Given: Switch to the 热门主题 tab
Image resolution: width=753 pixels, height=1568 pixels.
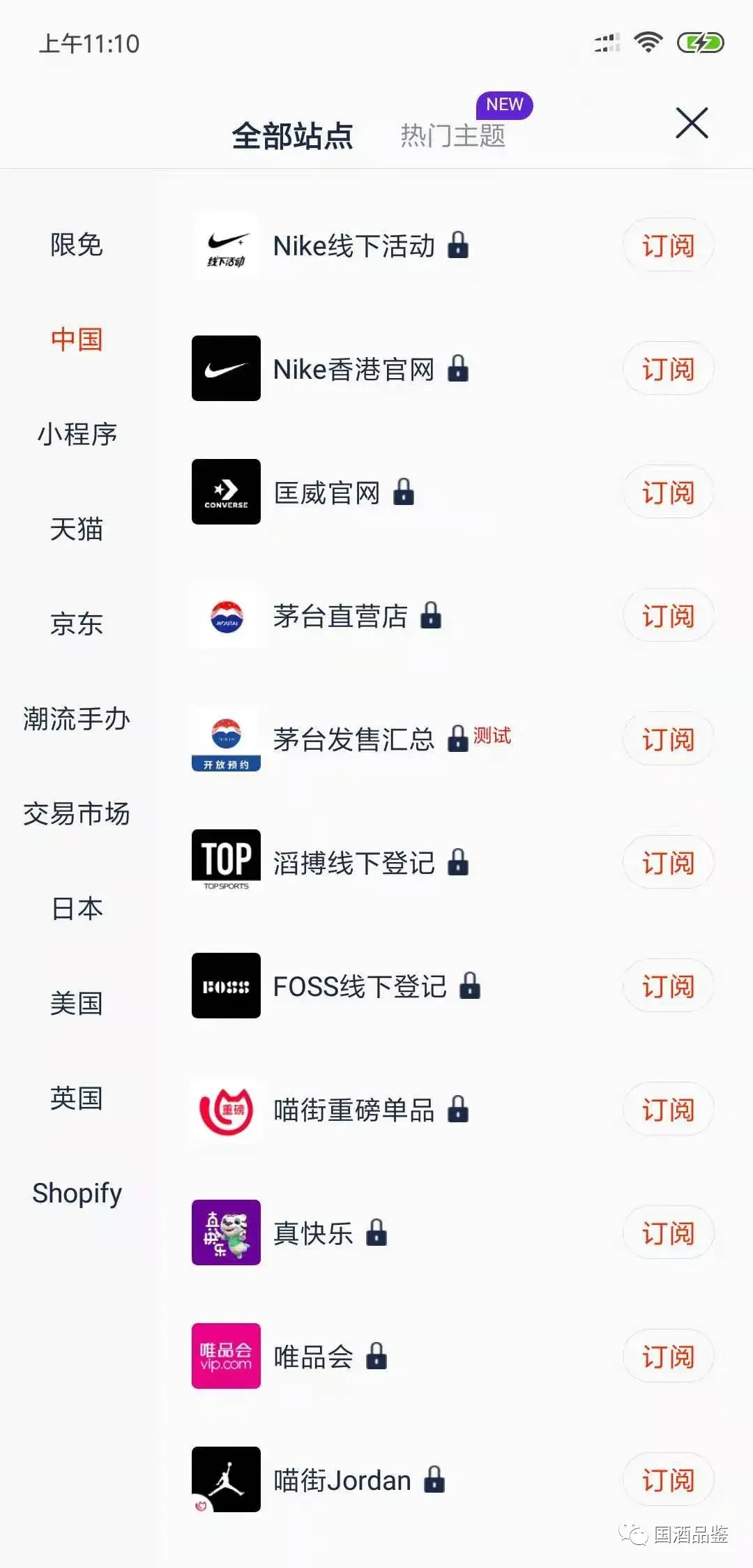Looking at the screenshot, I should 453,135.
